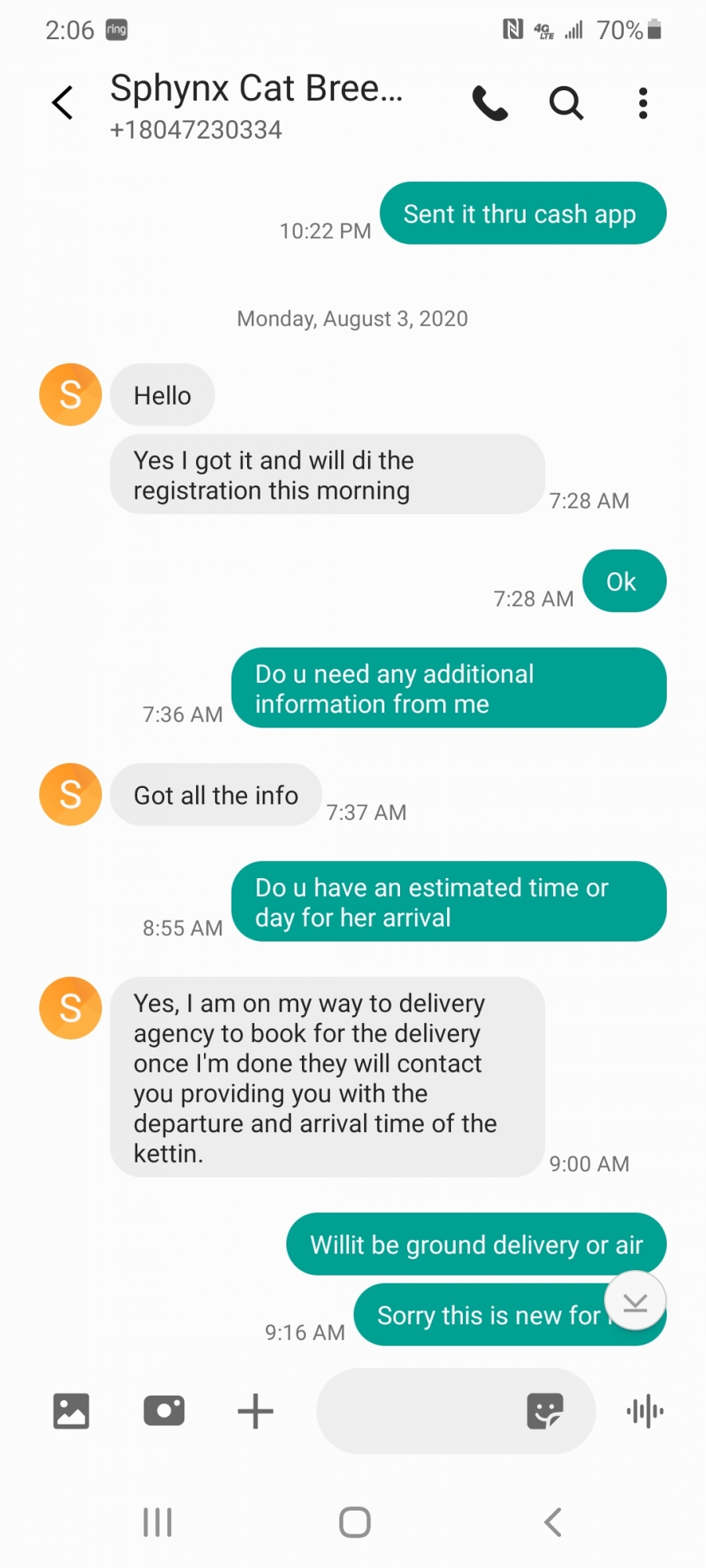Attach a picture from the gallery
Image resolution: width=706 pixels, height=1568 pixels.
[71, 1411]
